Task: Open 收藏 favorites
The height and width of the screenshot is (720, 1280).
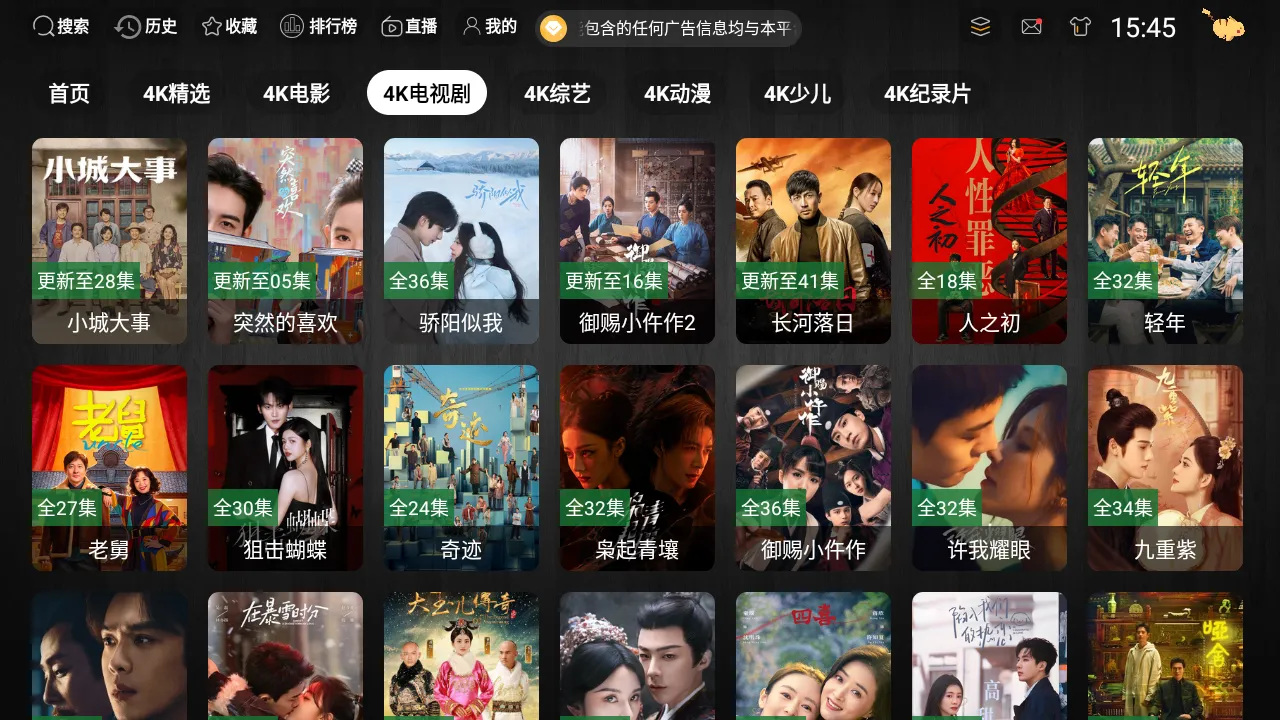Action: 229,27
